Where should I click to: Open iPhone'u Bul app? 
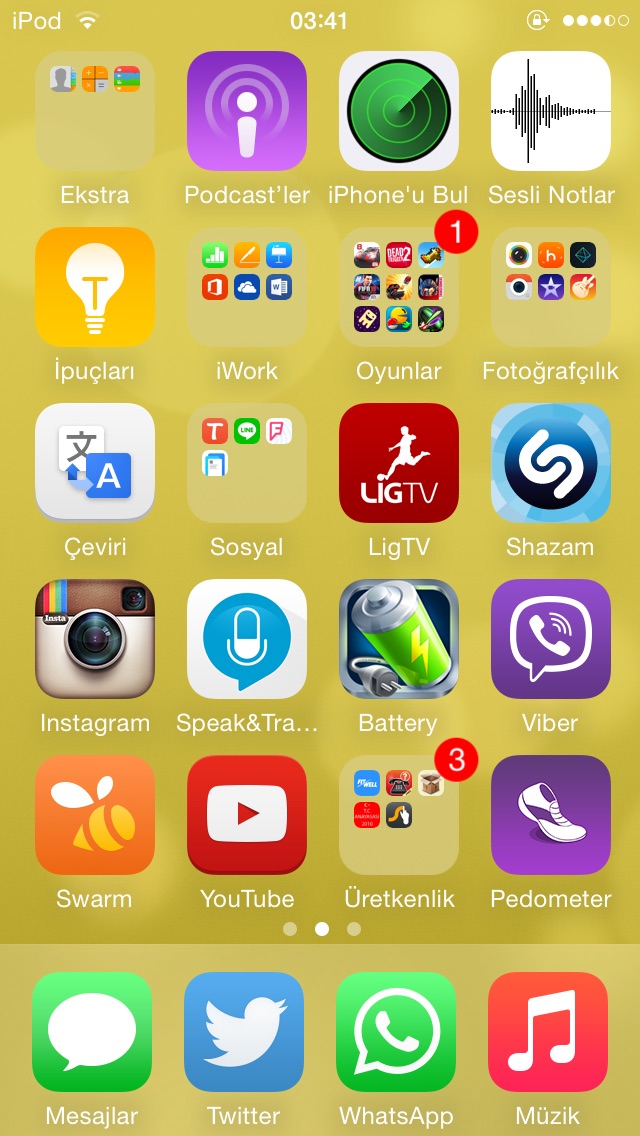tap(399, 111)
